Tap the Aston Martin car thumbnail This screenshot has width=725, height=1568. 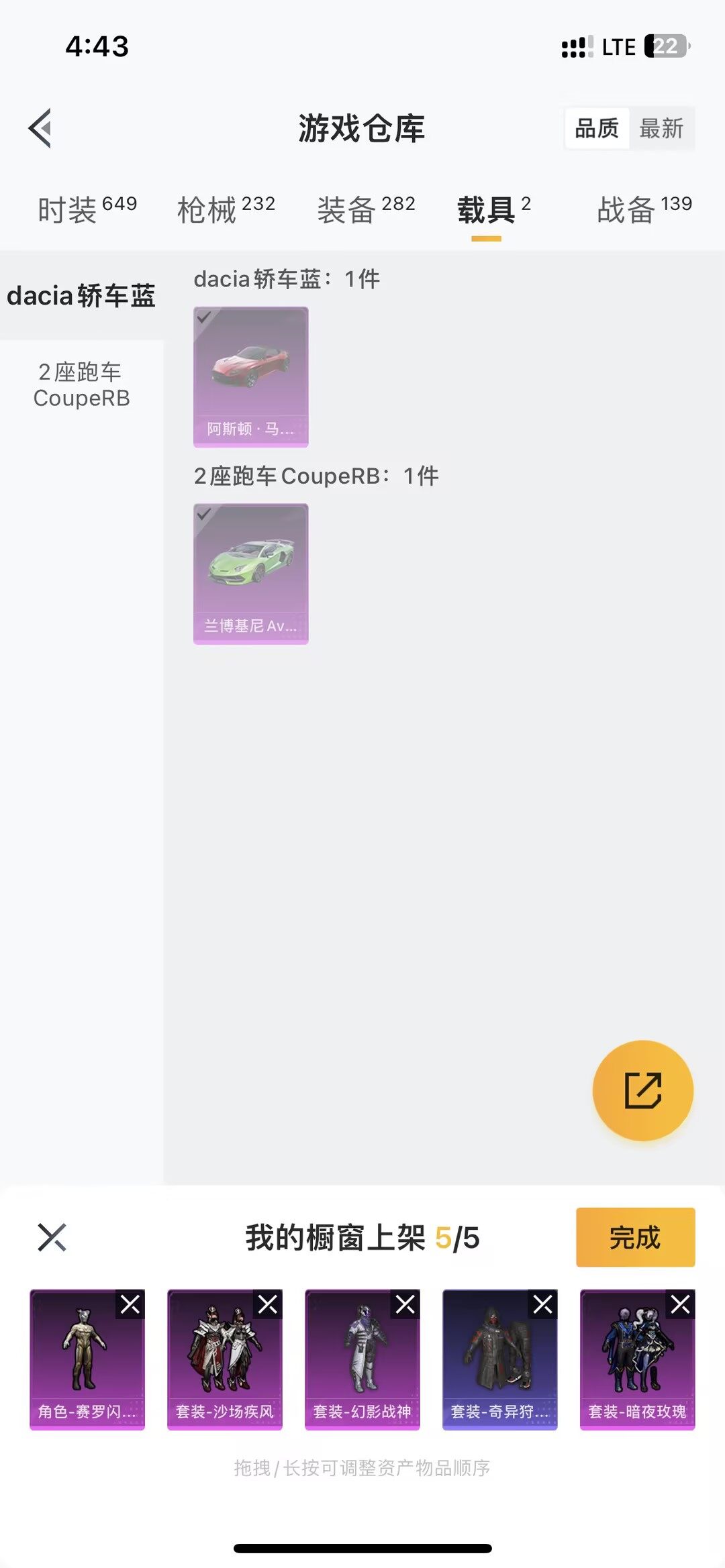click(250, 376)
